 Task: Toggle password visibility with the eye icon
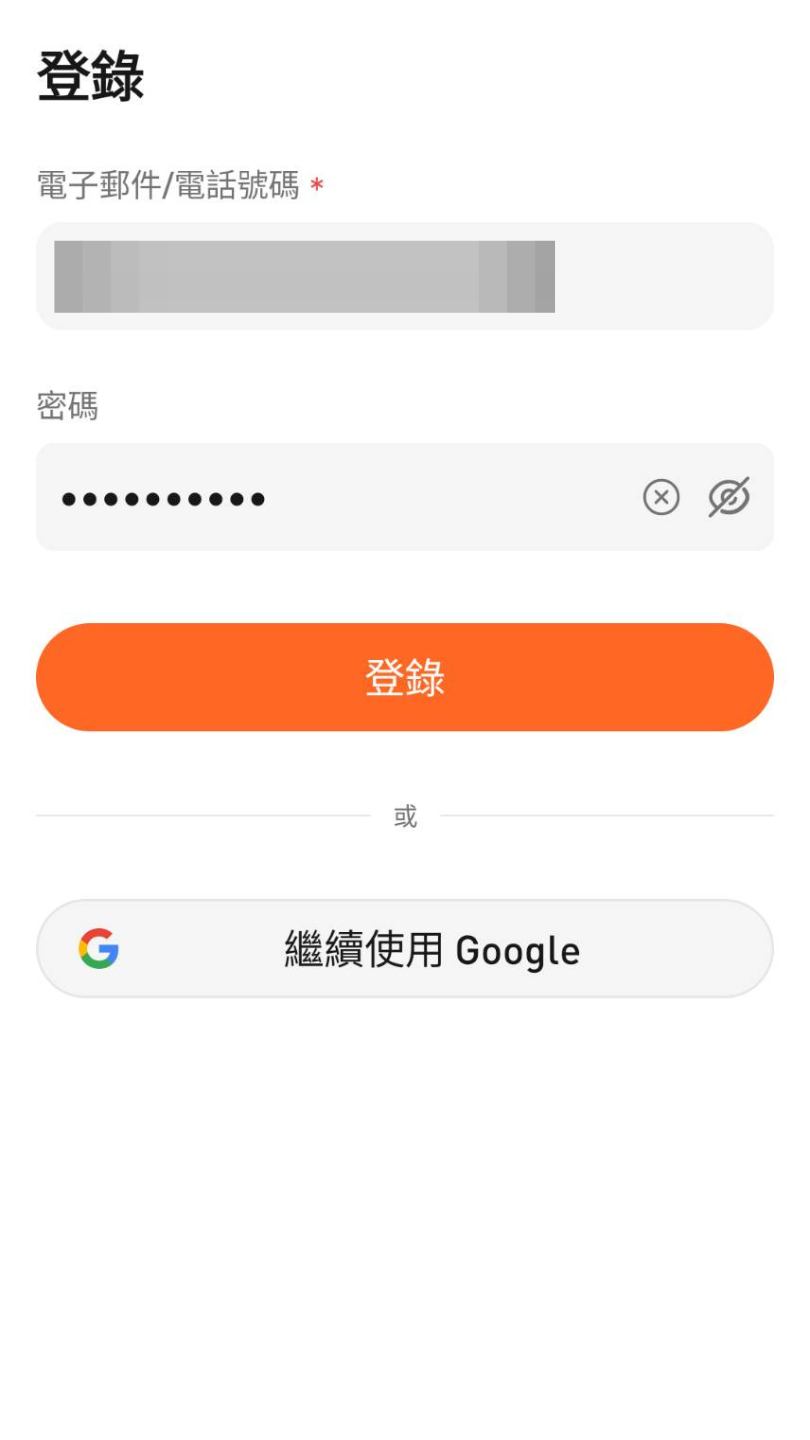click(729, 497)
